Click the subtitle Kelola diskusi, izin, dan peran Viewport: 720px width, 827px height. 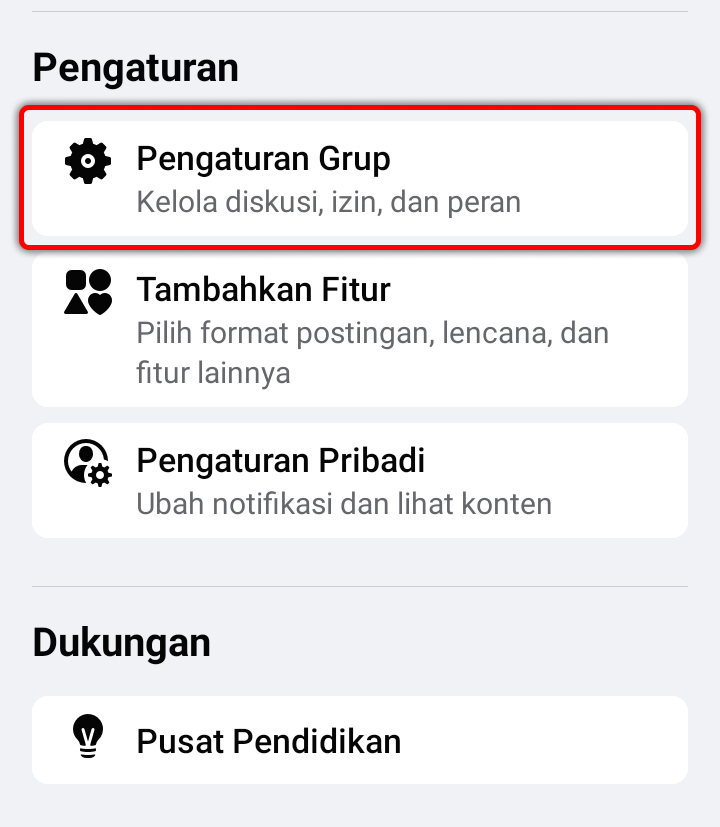point(328,201)
